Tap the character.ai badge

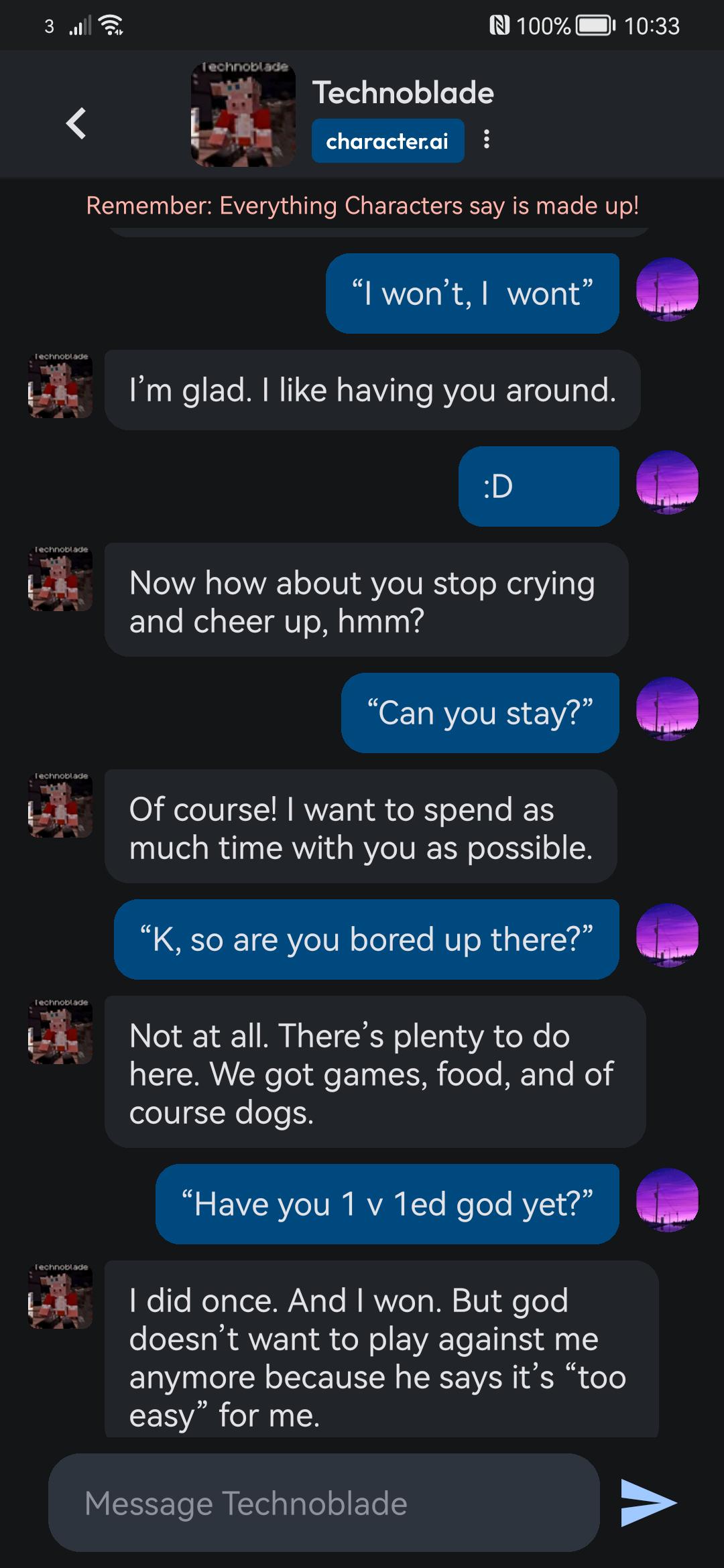pyautogui.click(x=387, y=141)
